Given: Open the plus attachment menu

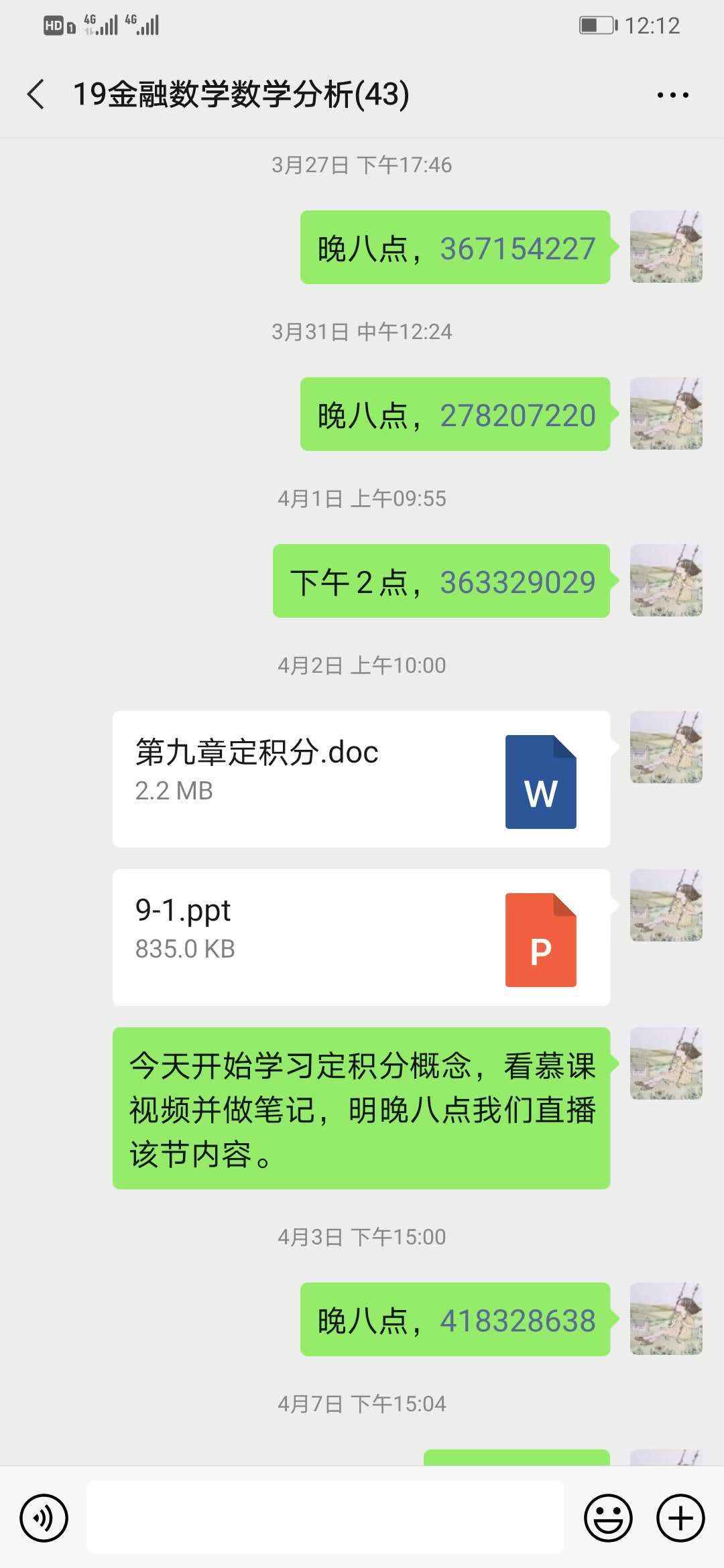Looking at the screenshot, I should coord(680,1518).
